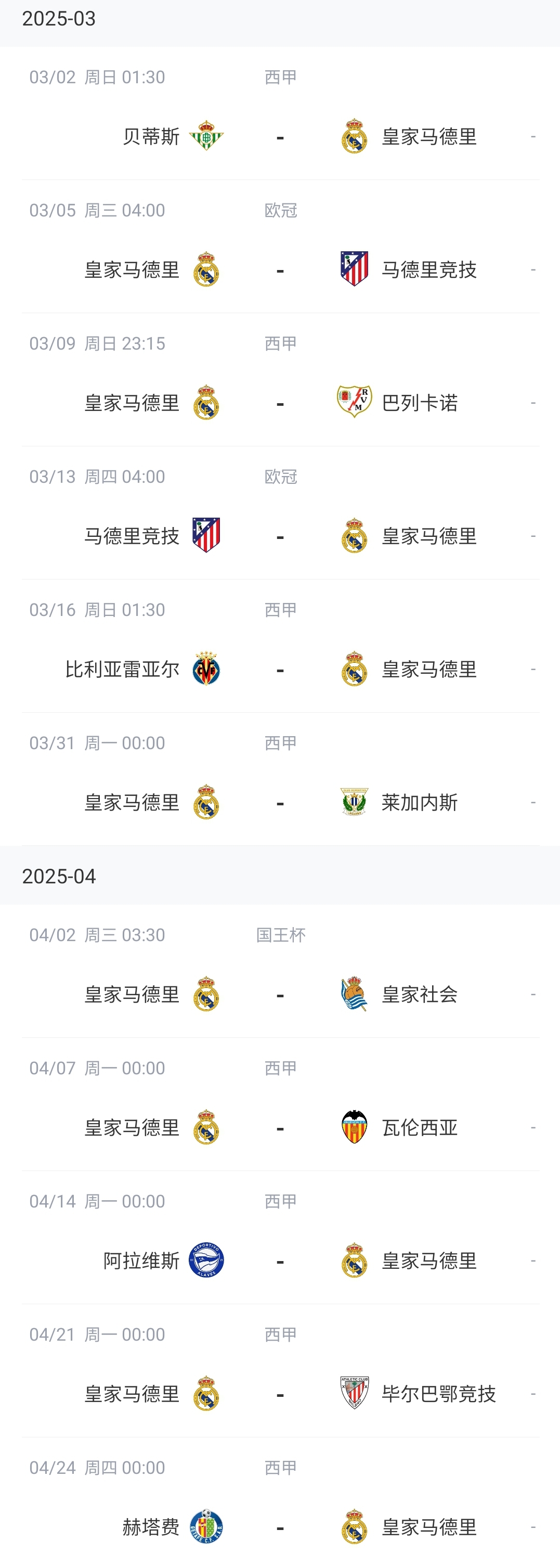Tap the 04/07 fixture against 瓦伦西亚

(x=280, y=1128)
